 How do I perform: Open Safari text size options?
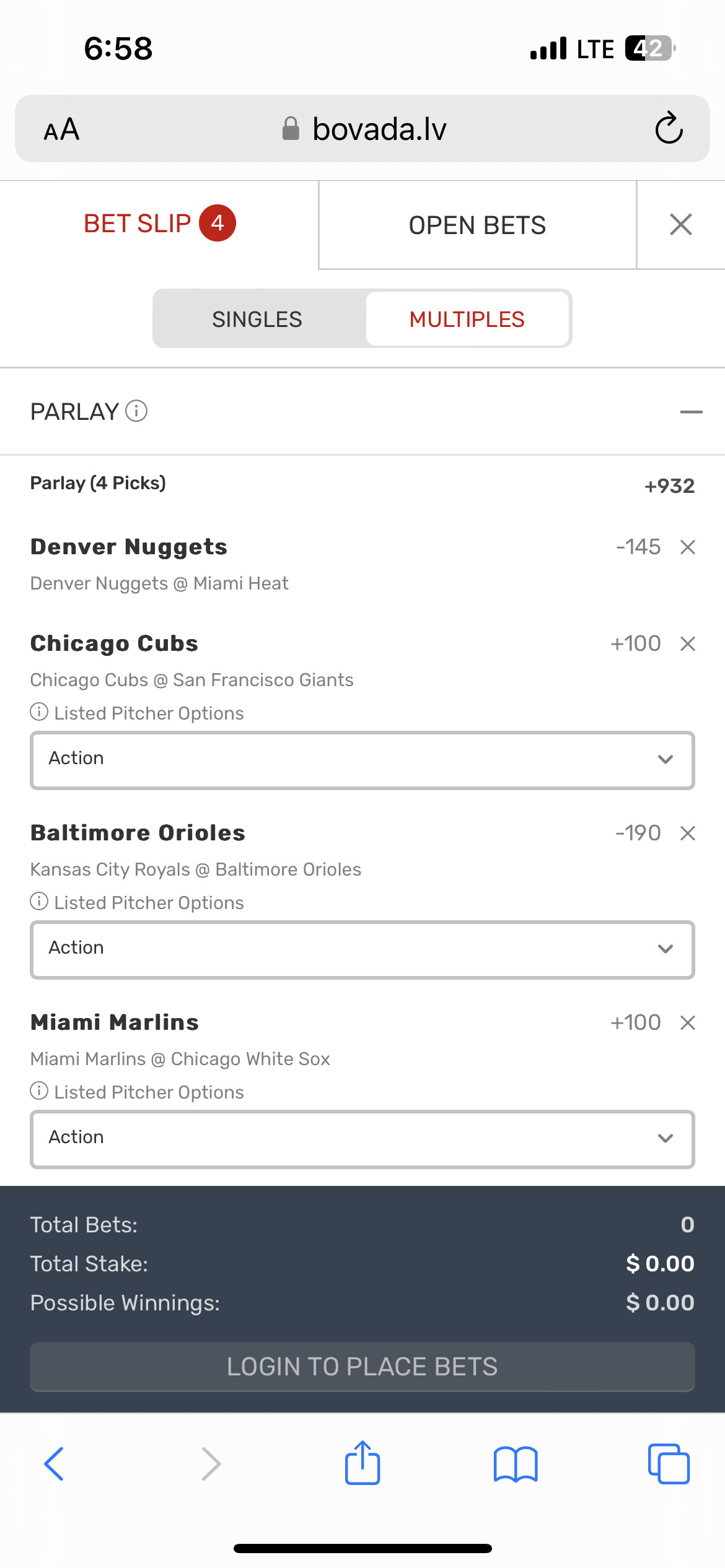point(61,129)
